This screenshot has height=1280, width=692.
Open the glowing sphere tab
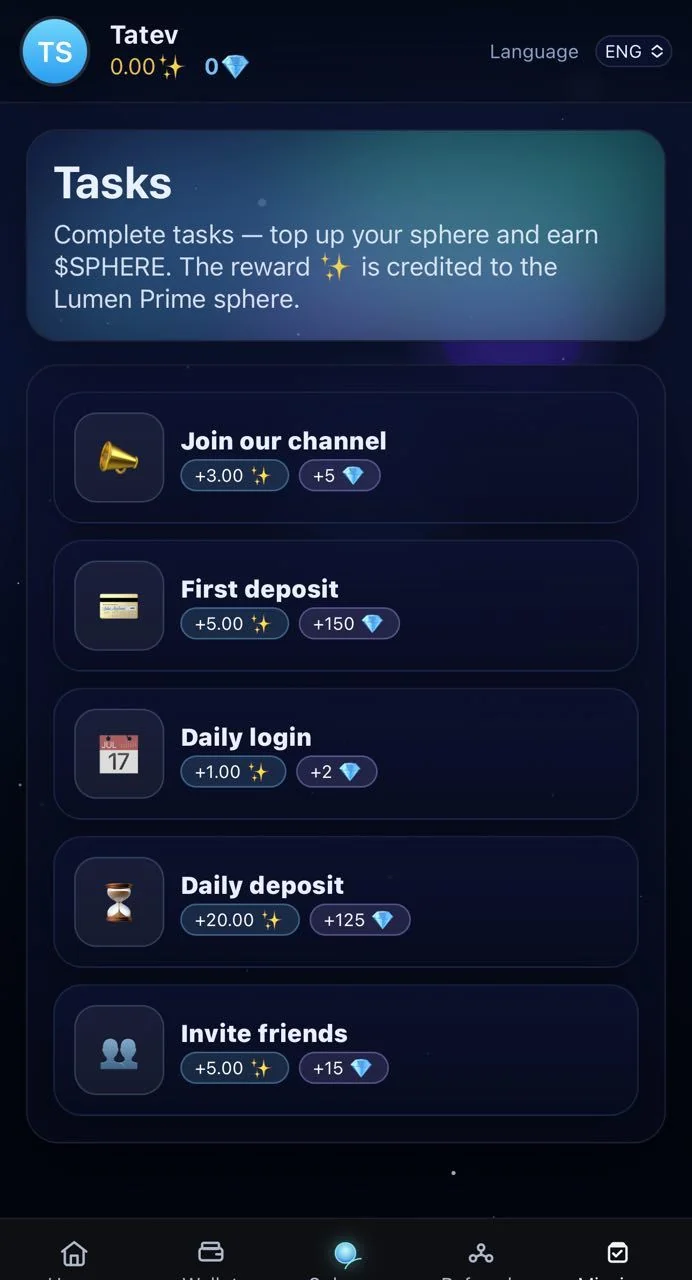[x=346, y=1256]
